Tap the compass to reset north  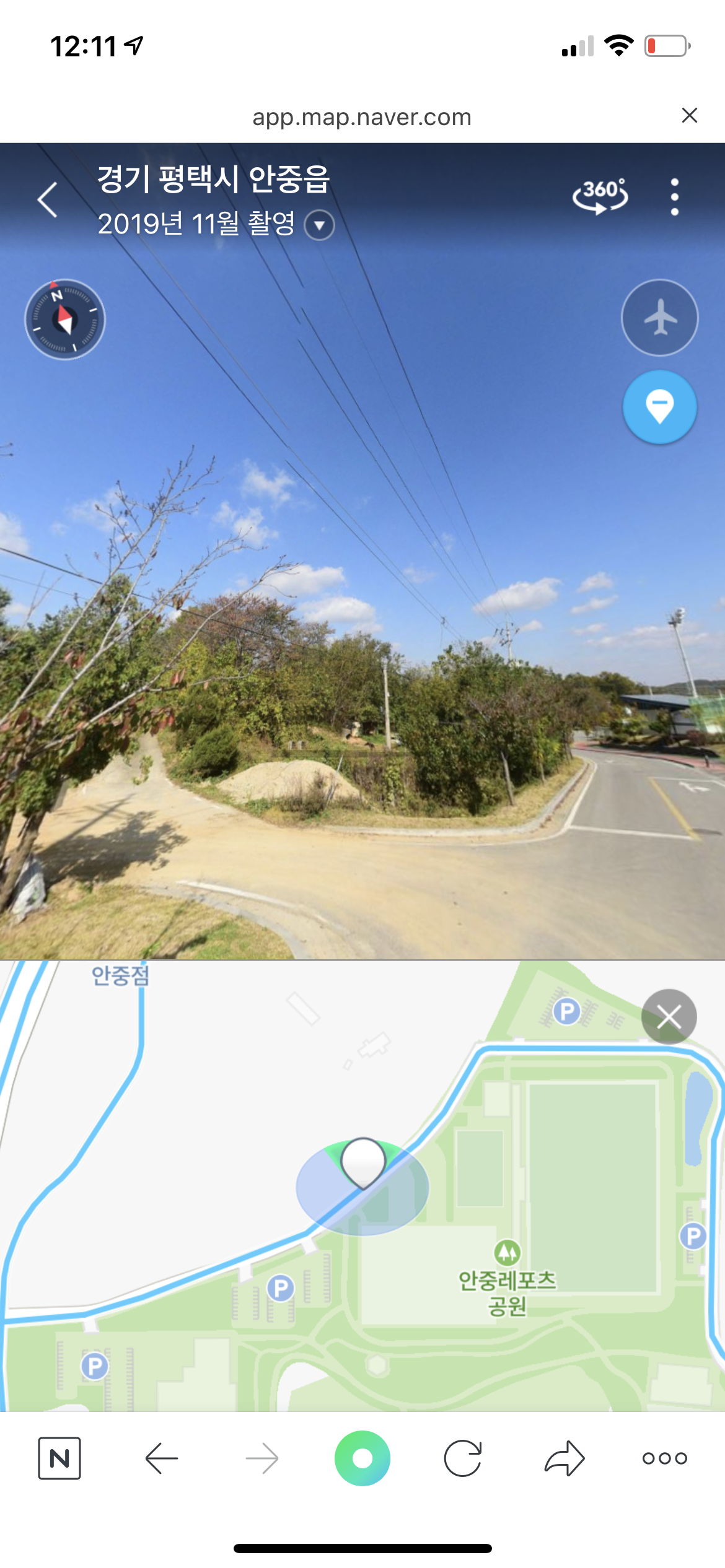(65, 319)
